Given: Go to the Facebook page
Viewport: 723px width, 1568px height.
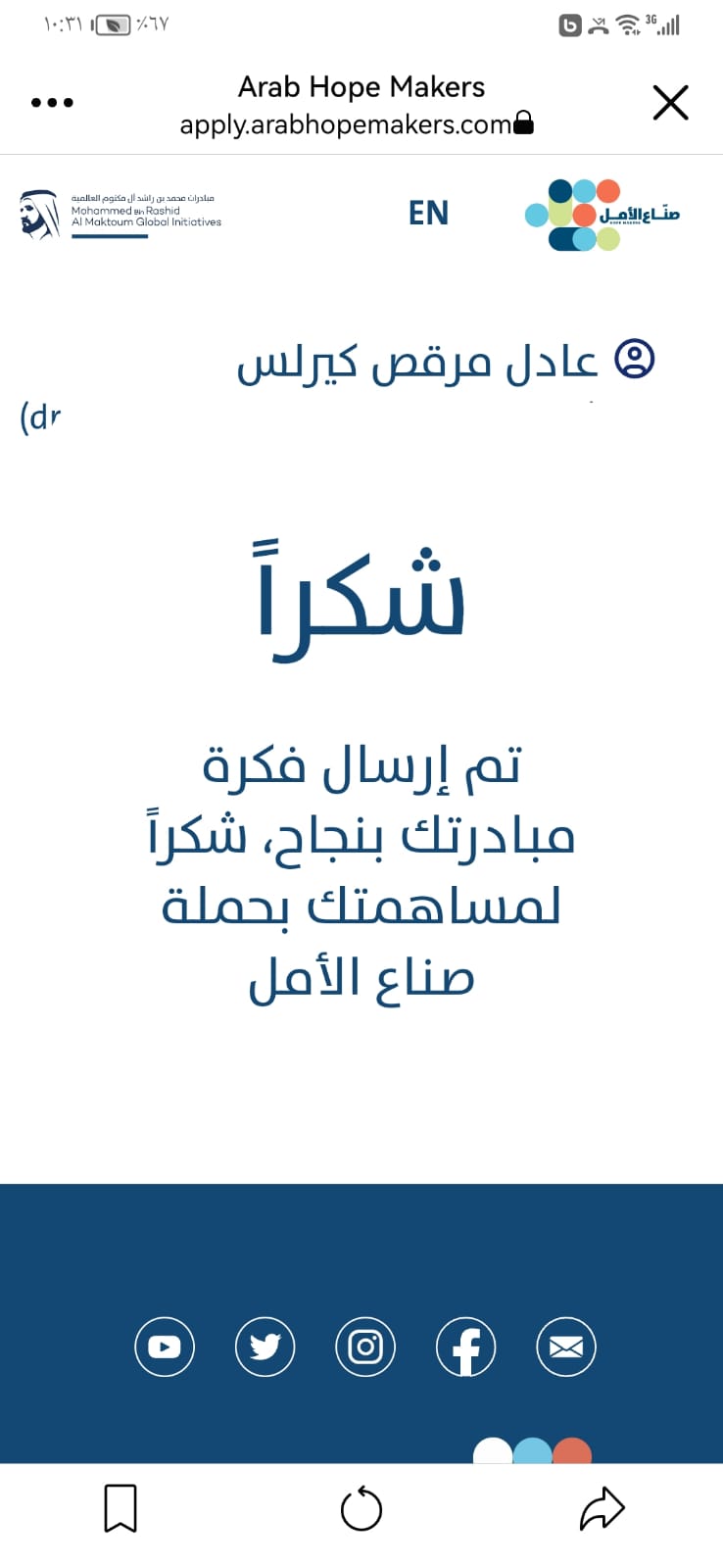Looking at the screenshot, I should tap(465, 1347).
